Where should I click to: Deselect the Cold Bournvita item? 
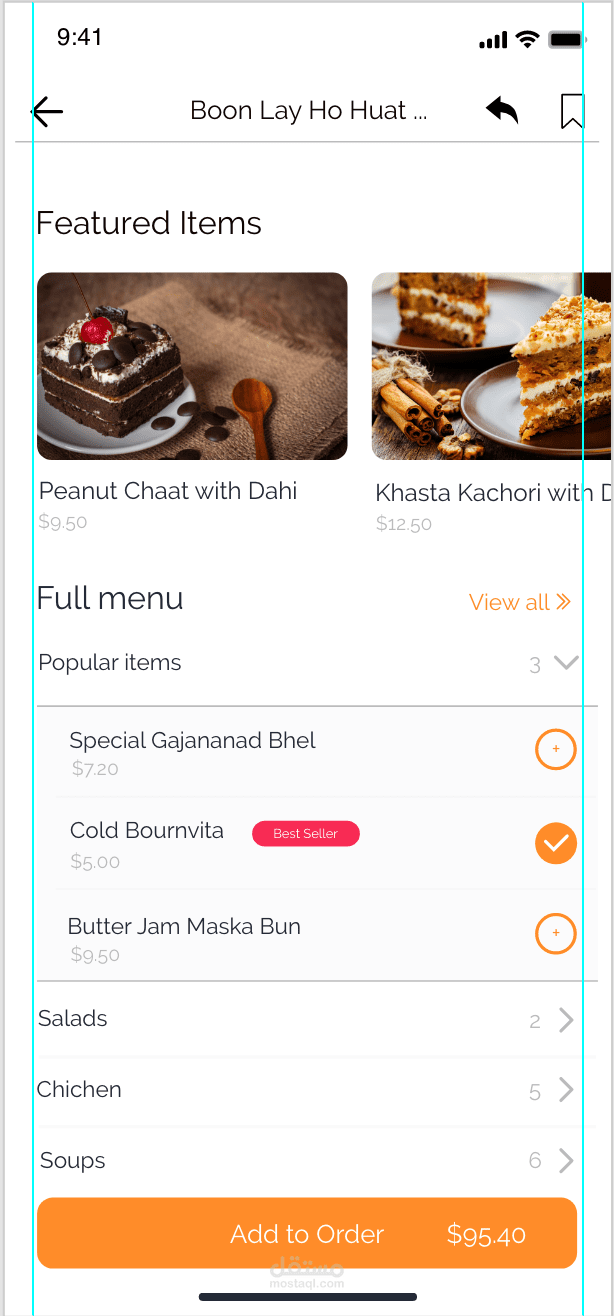(x=556, y=843)
